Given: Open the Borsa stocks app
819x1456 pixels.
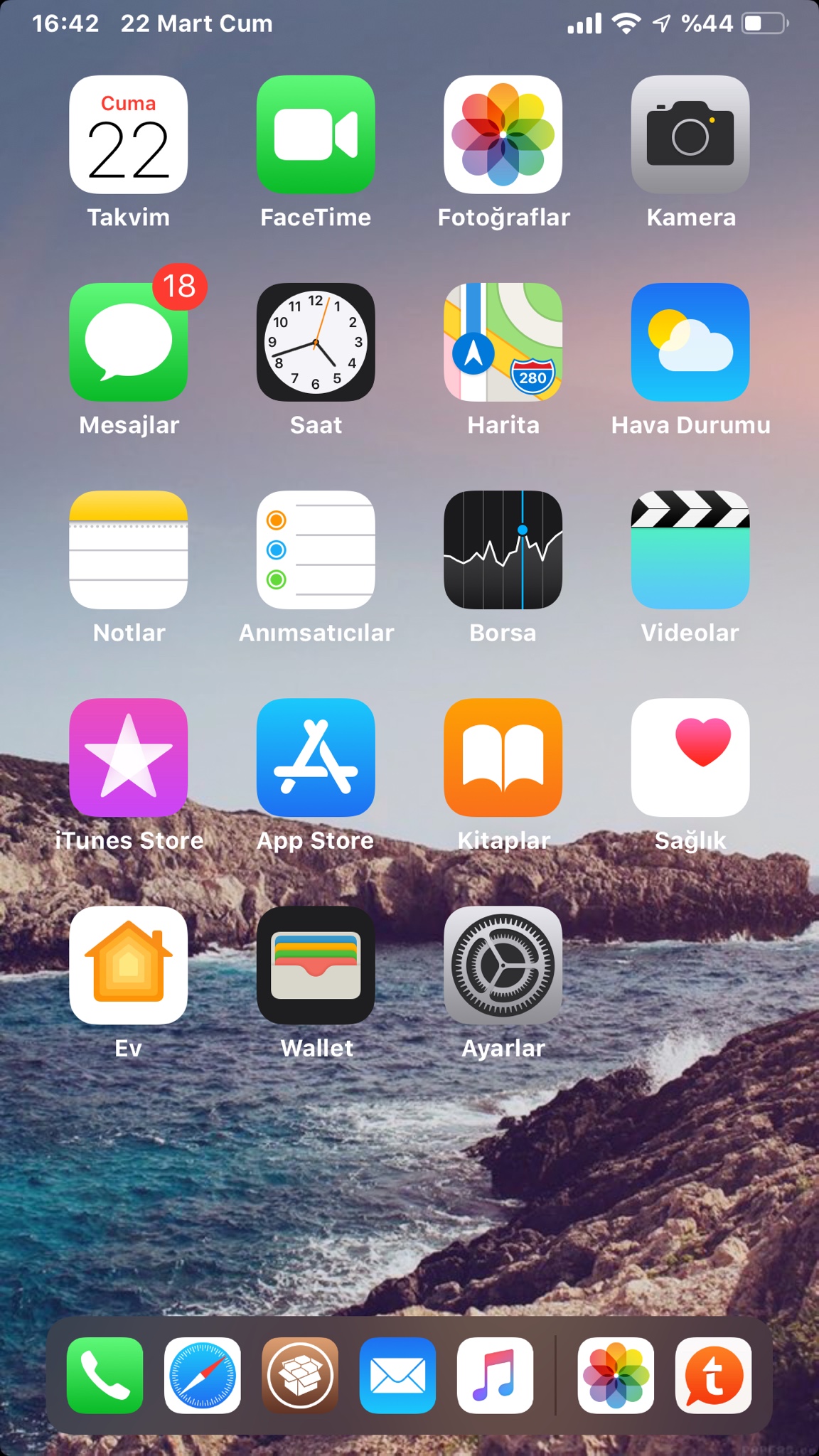Looking at the screenshot, I should tap(503, 550).
